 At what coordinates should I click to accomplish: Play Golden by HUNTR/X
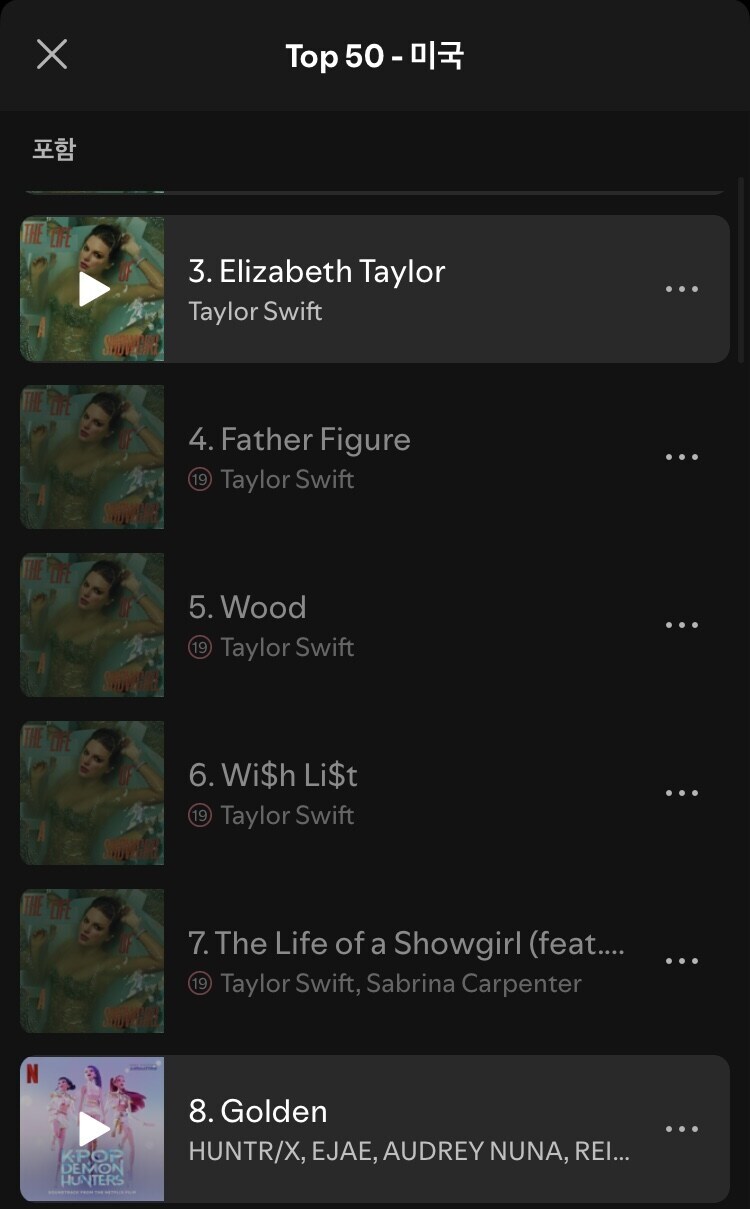click(93, 1130)
